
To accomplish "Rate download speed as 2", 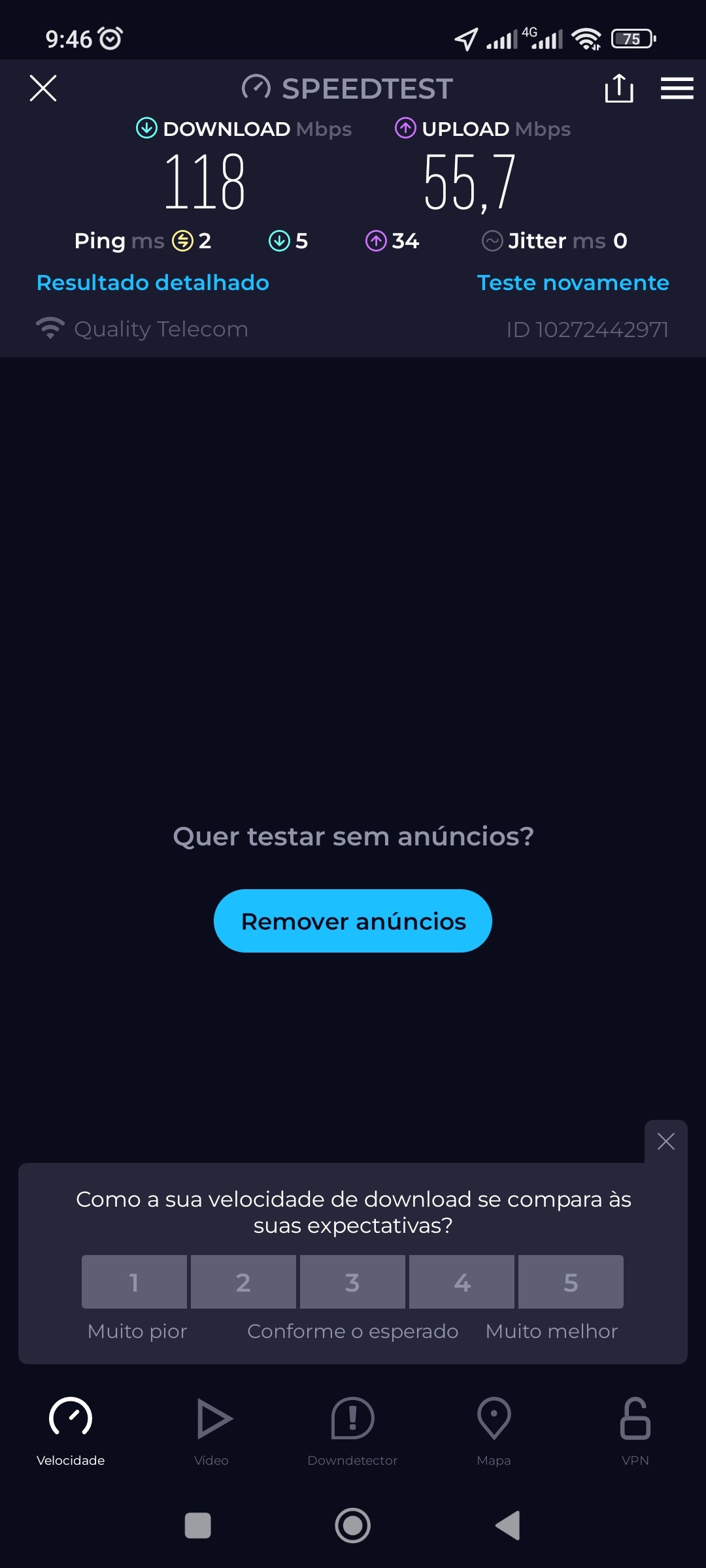I will tap(243, 1282).
